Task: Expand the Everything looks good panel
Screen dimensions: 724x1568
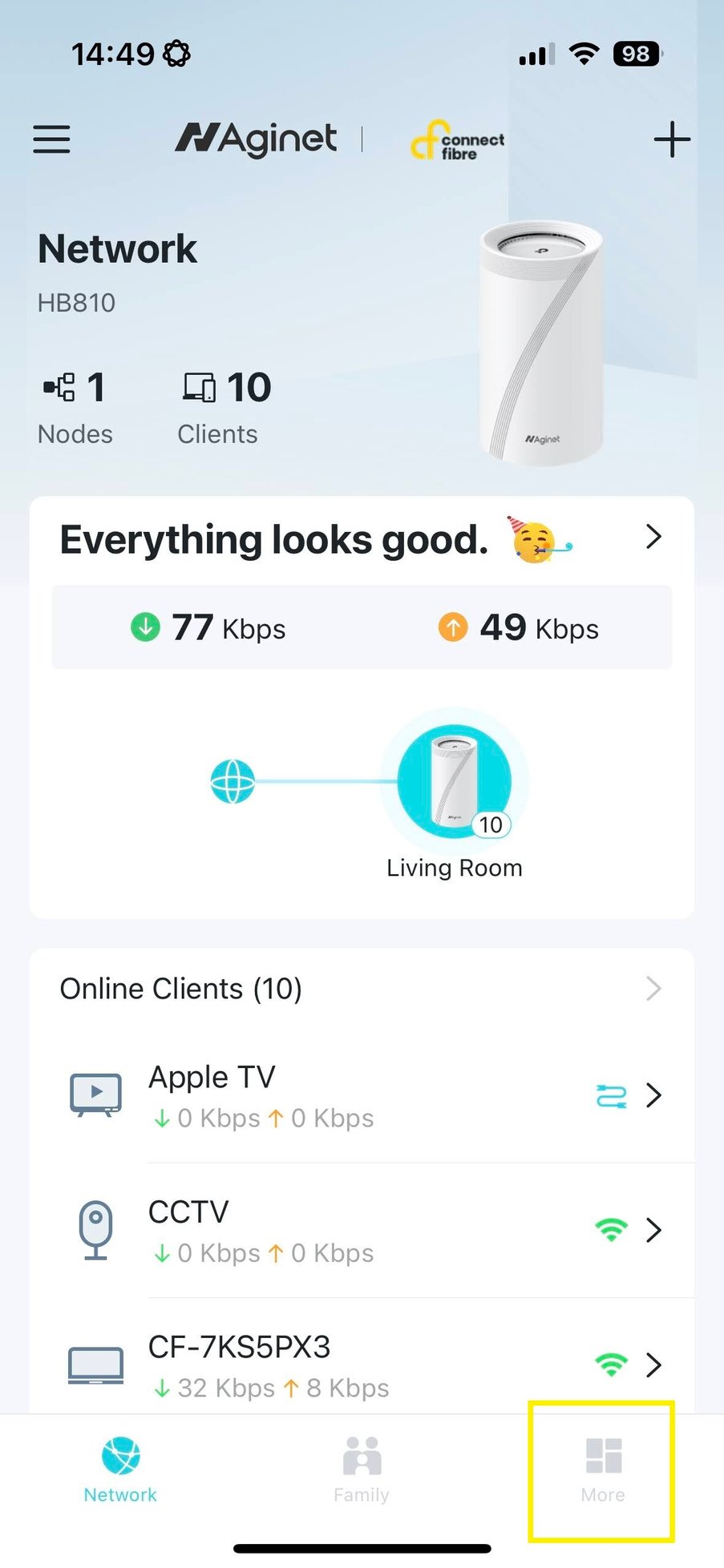Action: pyautogui.click(x=653, y=538)
